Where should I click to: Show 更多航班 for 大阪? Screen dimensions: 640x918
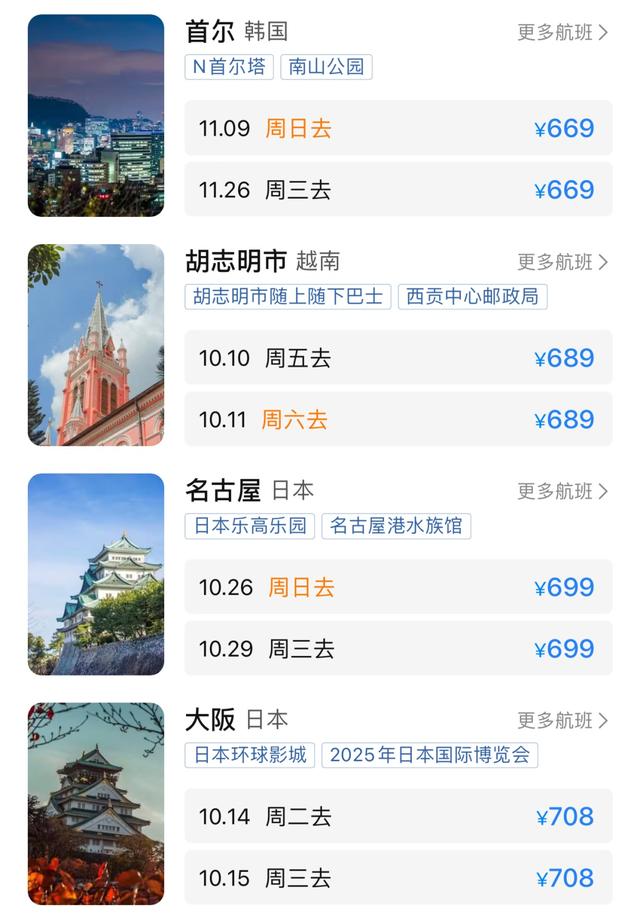562,720
